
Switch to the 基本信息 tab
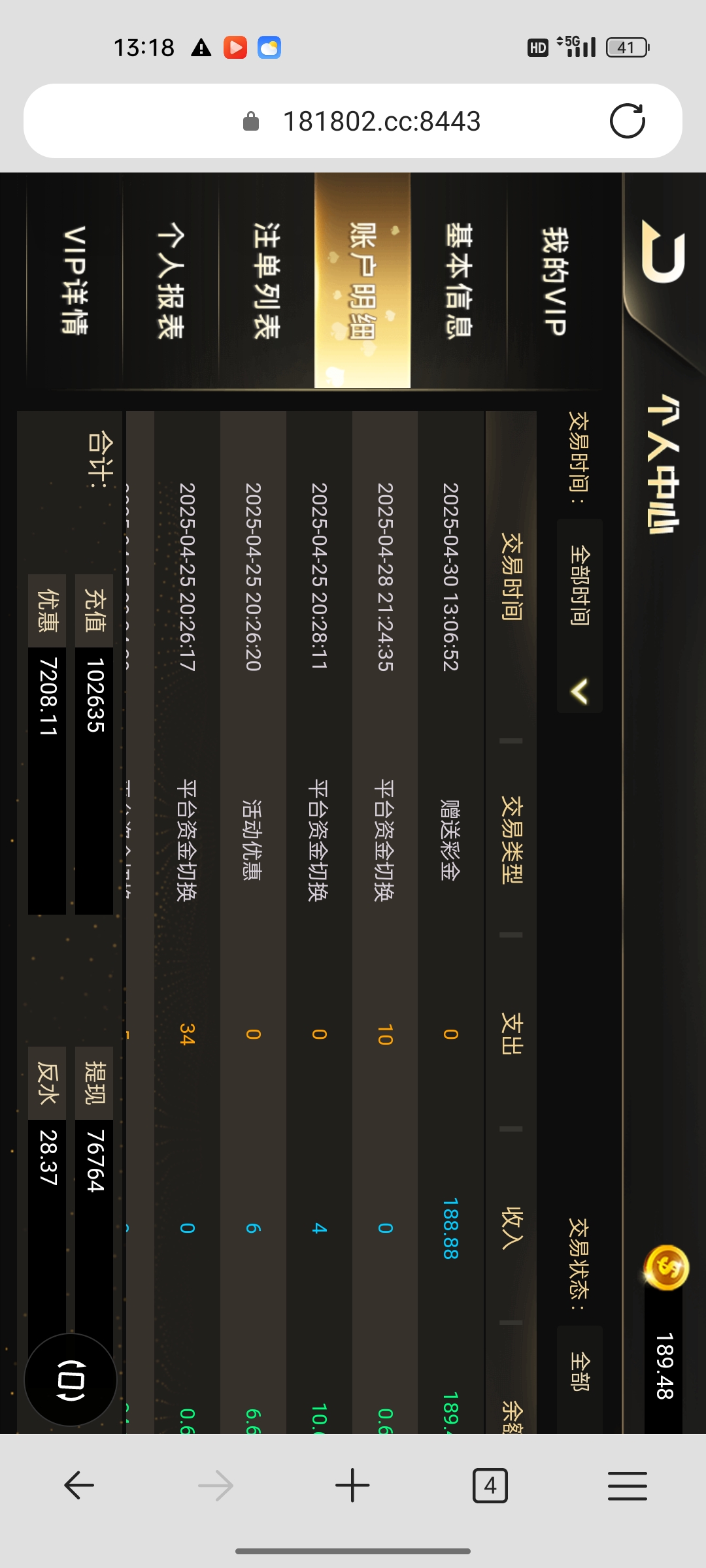click(459, 281)
